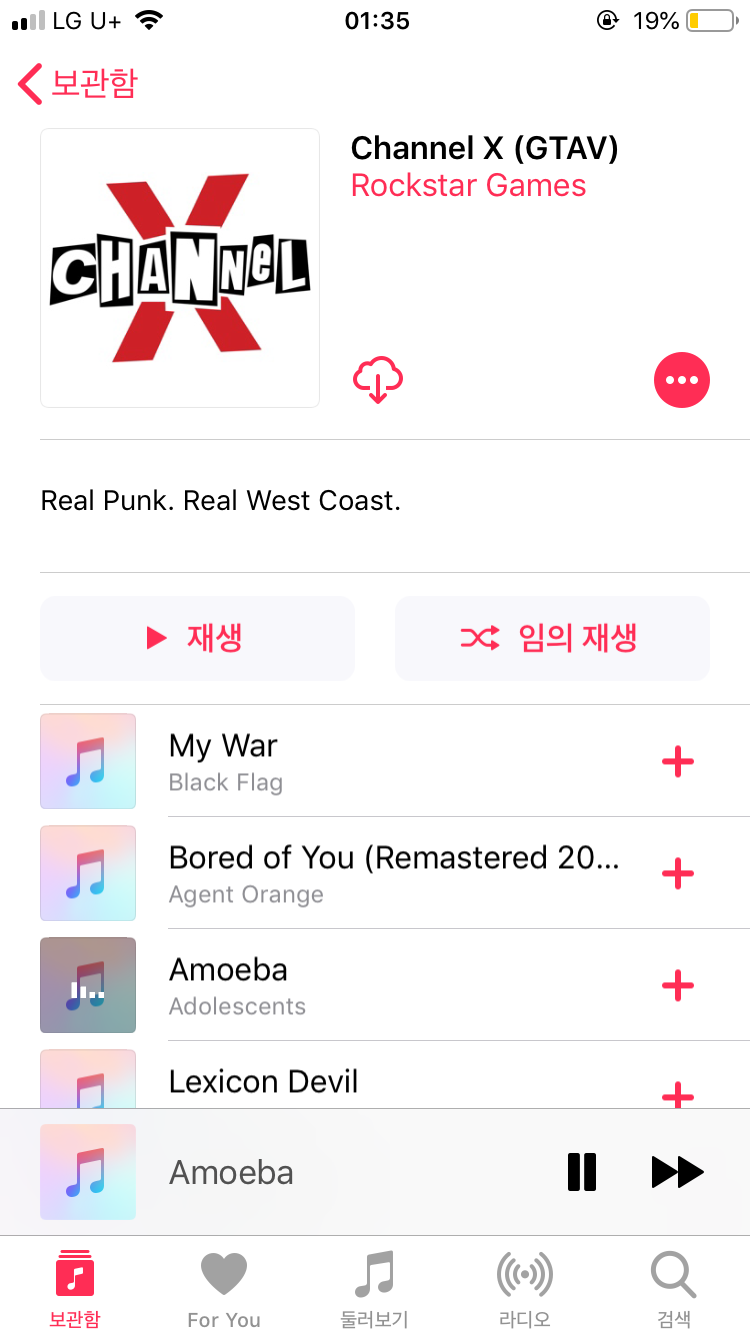Image resolution: width=750 pixels, height=1334 pixels.
Task: Open the 검색 search tab
Action: click(x=674, y=1288)
